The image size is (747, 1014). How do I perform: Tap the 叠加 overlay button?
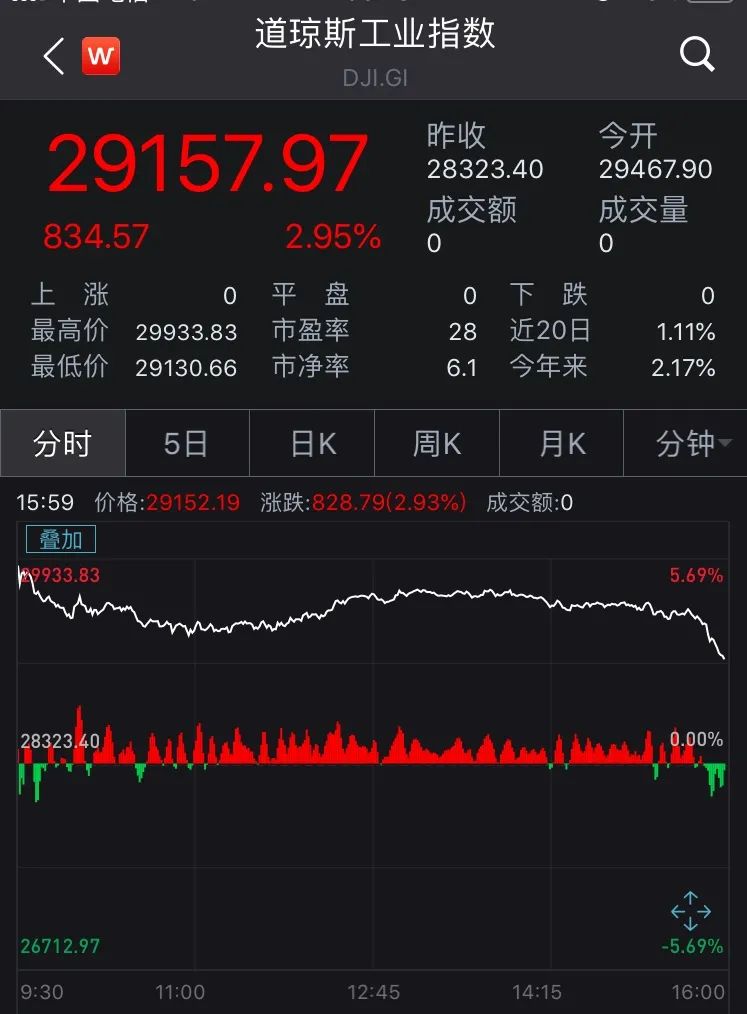[x=61, y=539]
